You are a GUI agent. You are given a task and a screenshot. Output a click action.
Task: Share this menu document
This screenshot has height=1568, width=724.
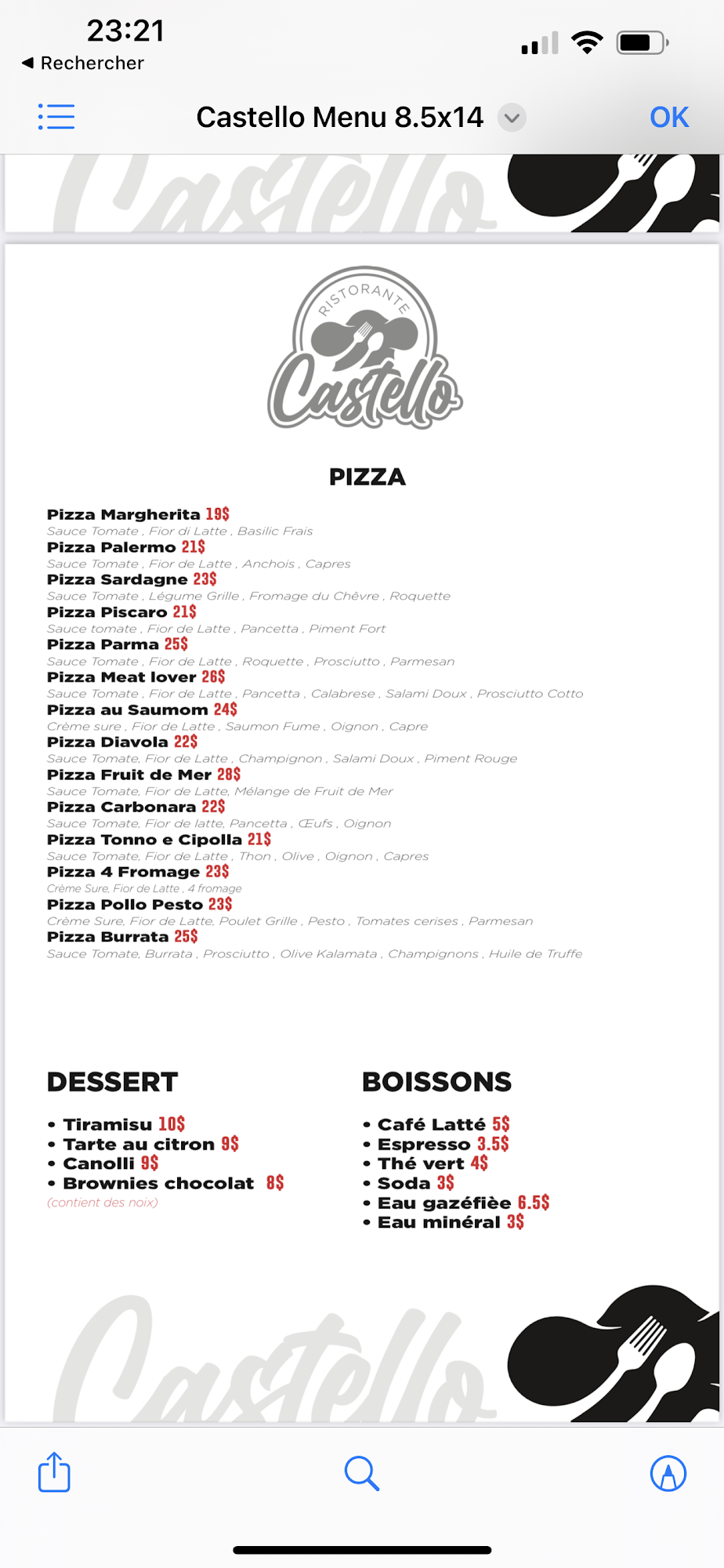click(x=54, y=1472)
